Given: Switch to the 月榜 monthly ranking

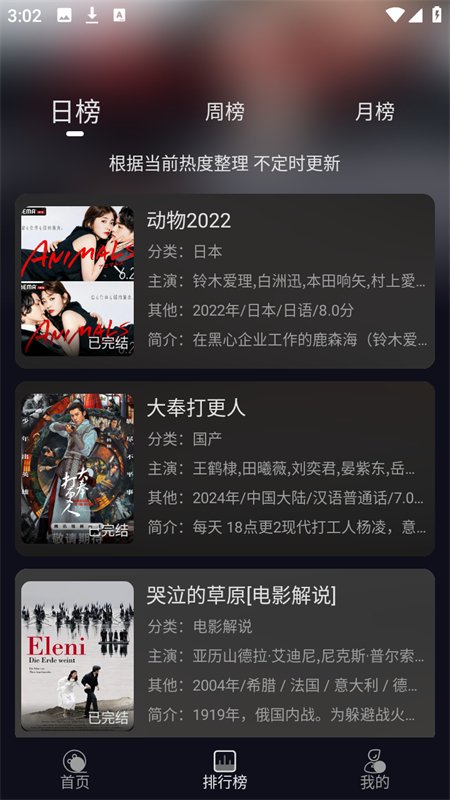Looking at the screenshot, I should coord(374,112).
